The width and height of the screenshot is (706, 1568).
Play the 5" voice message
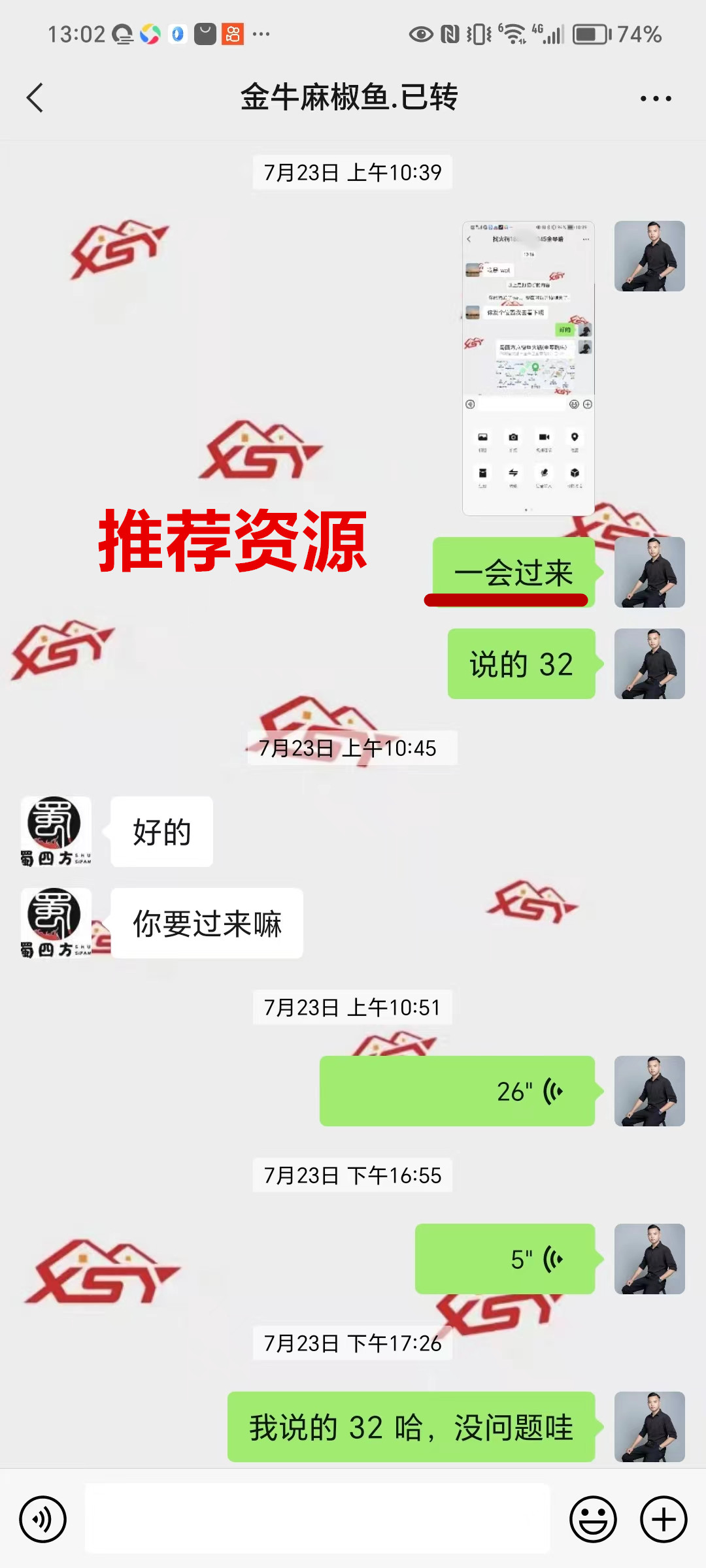point(505,1259)
